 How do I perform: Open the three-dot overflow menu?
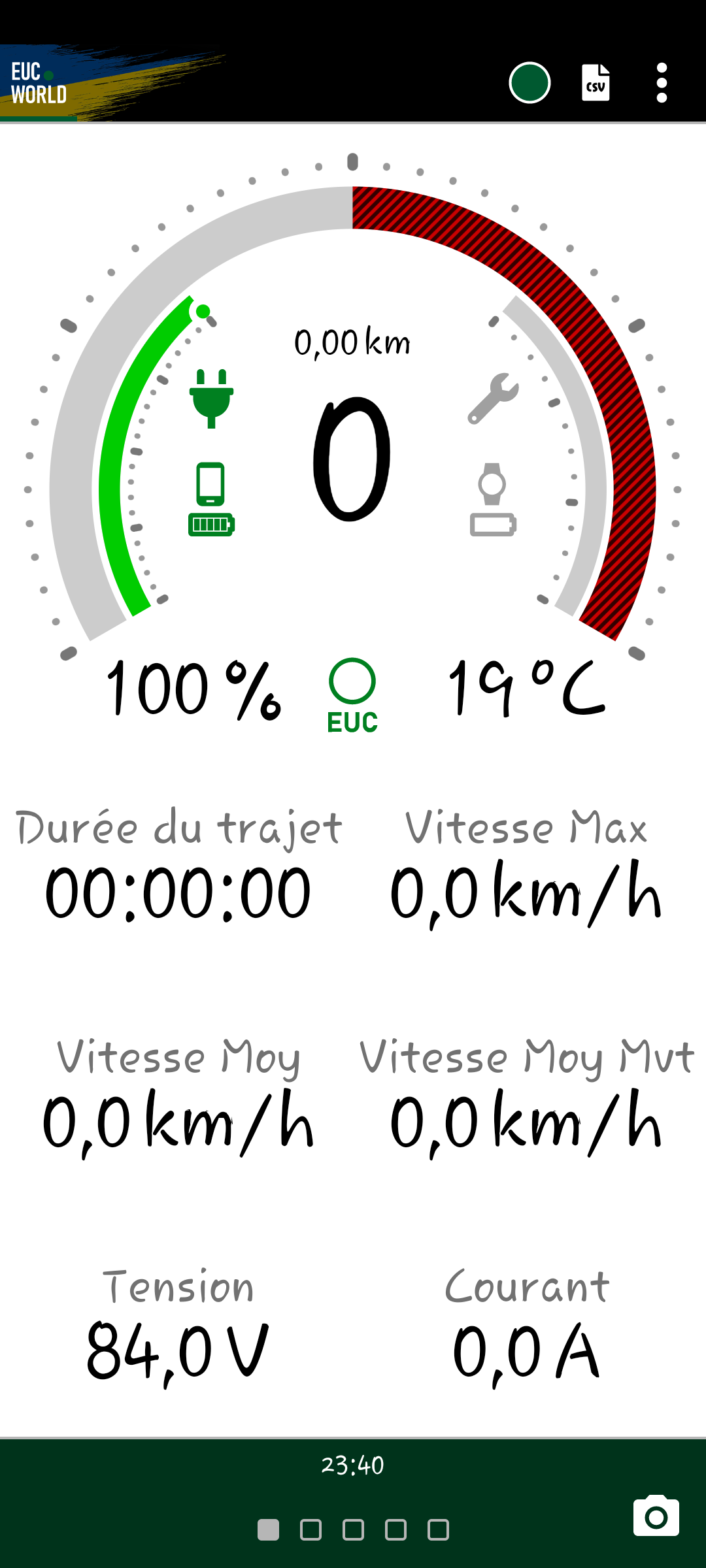[662, 83]
